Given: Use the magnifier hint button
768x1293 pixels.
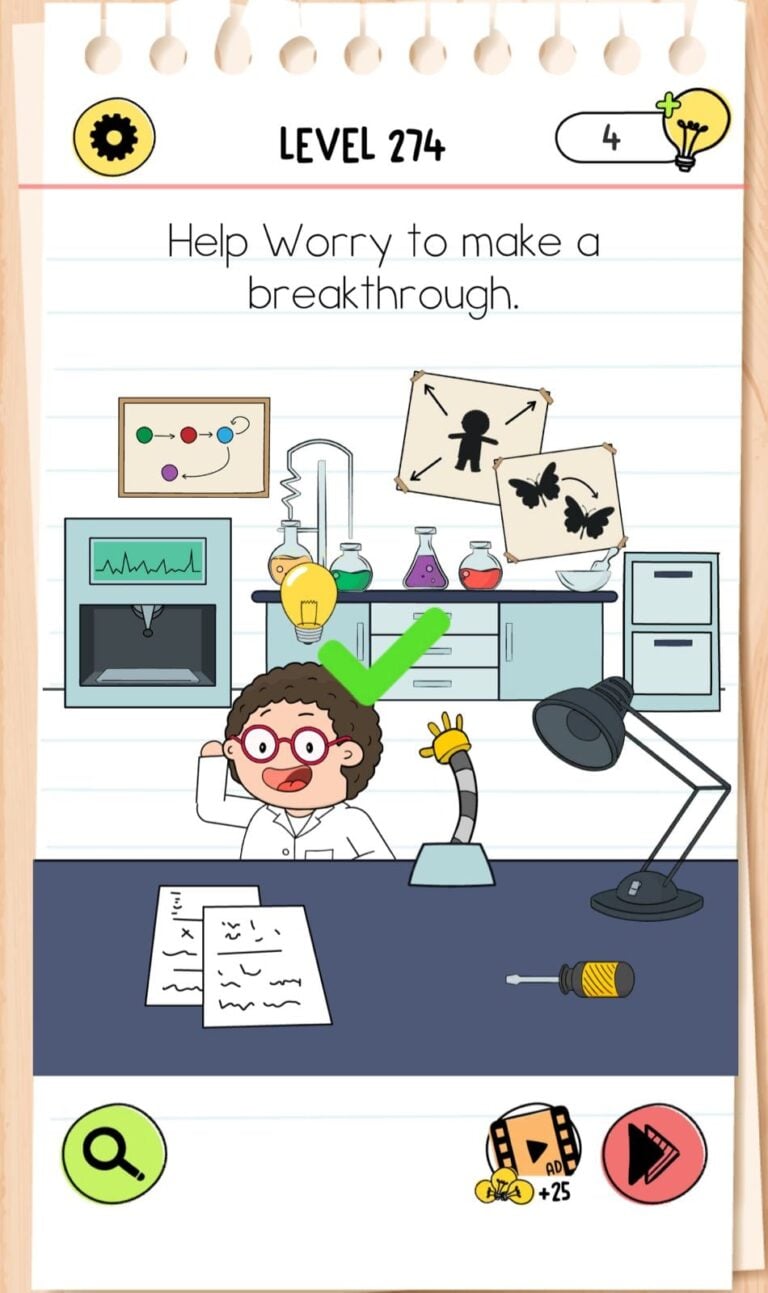Looking at the screenshot, I should pos(114,1154).
